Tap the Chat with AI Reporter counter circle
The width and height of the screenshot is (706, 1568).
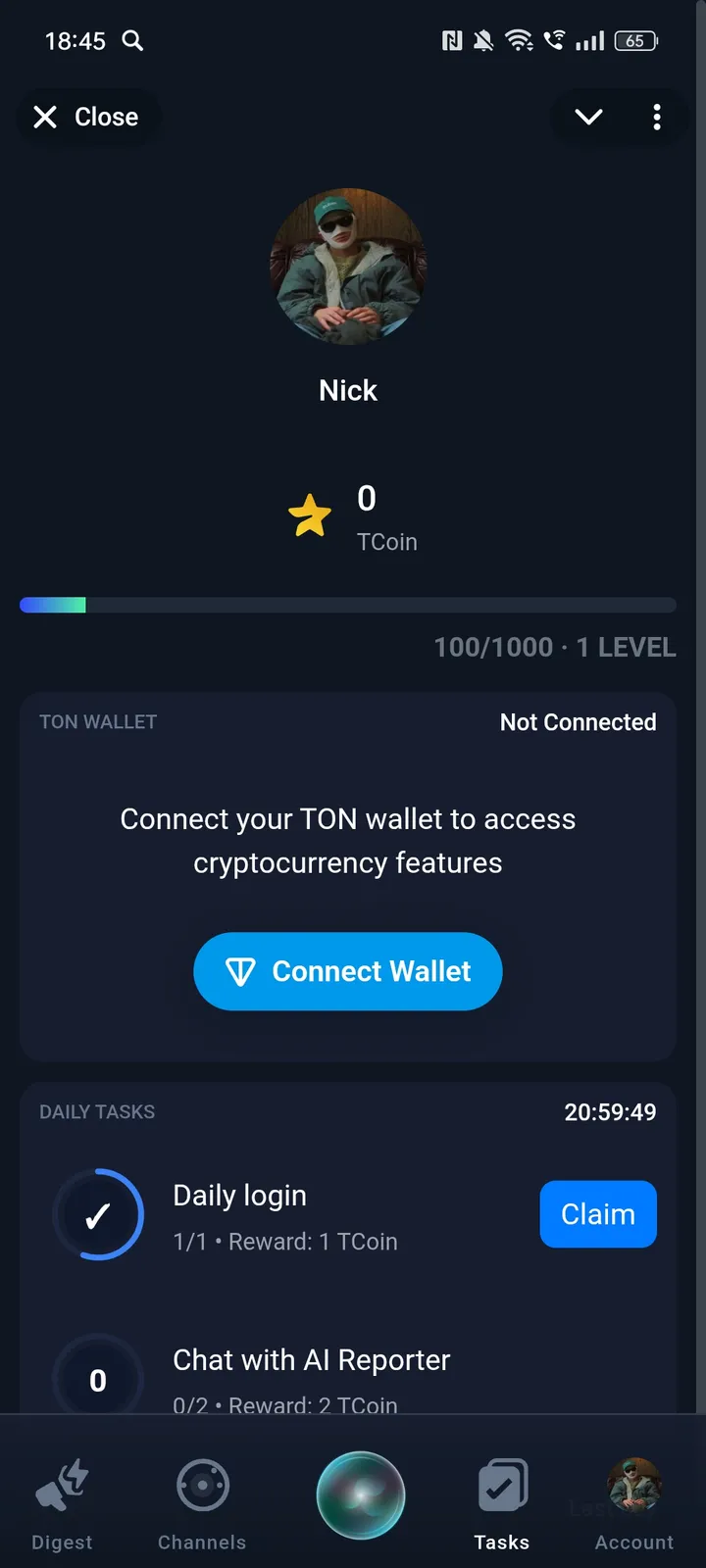coord(98,1379)
